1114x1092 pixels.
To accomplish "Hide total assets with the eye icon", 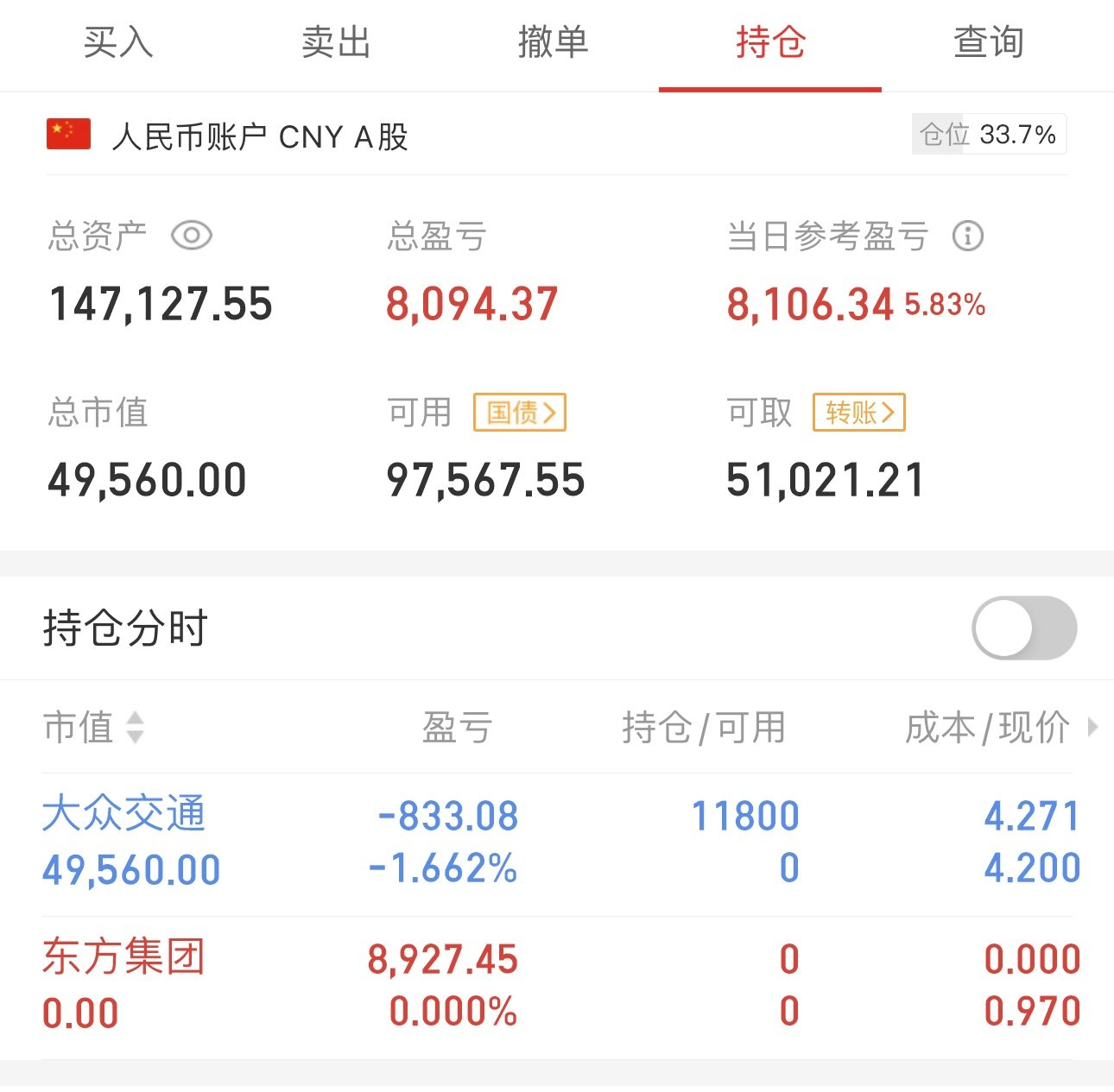I will coord(191,236).
